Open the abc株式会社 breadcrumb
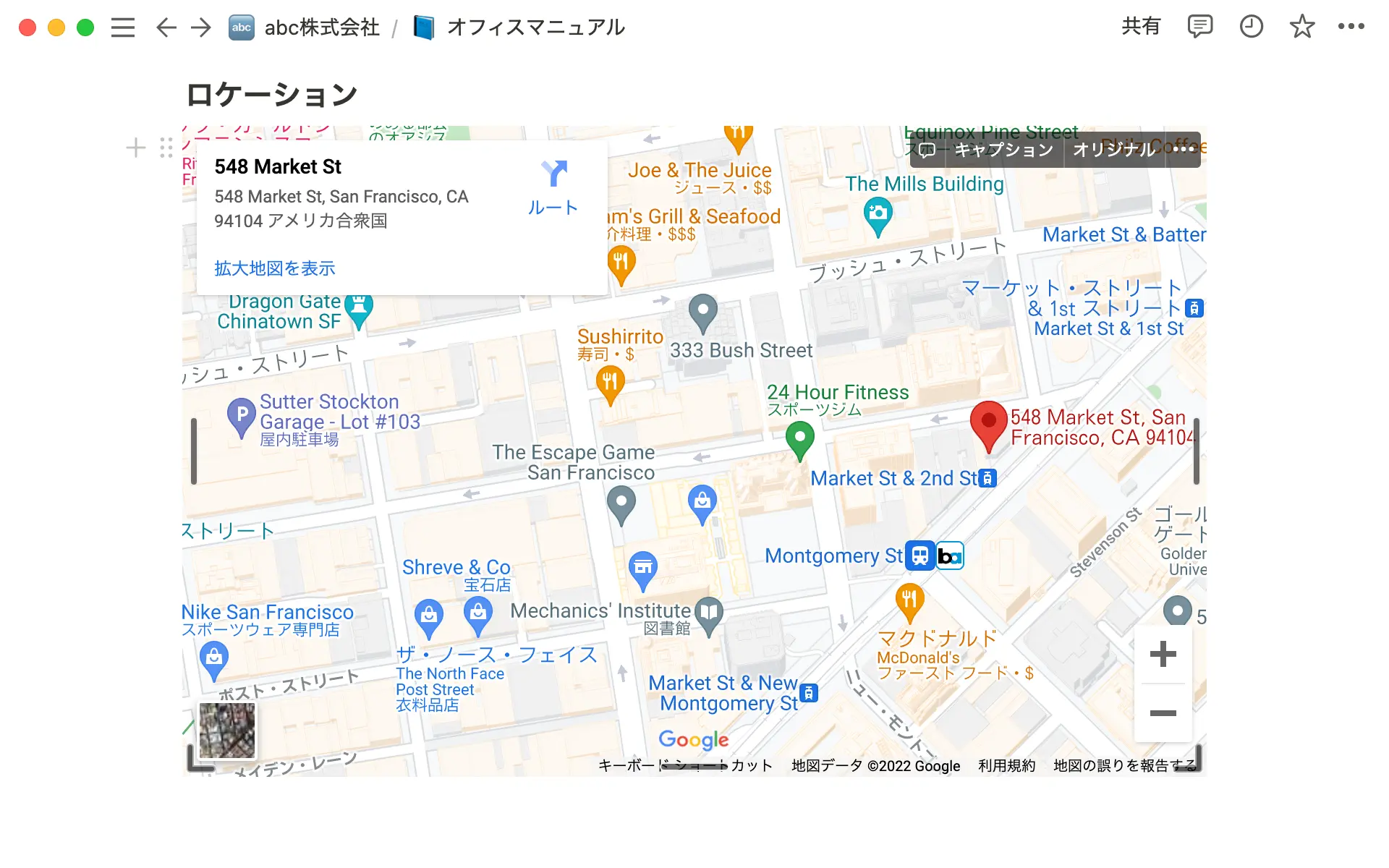This screenshot has width=1389, height=868. 305,27
